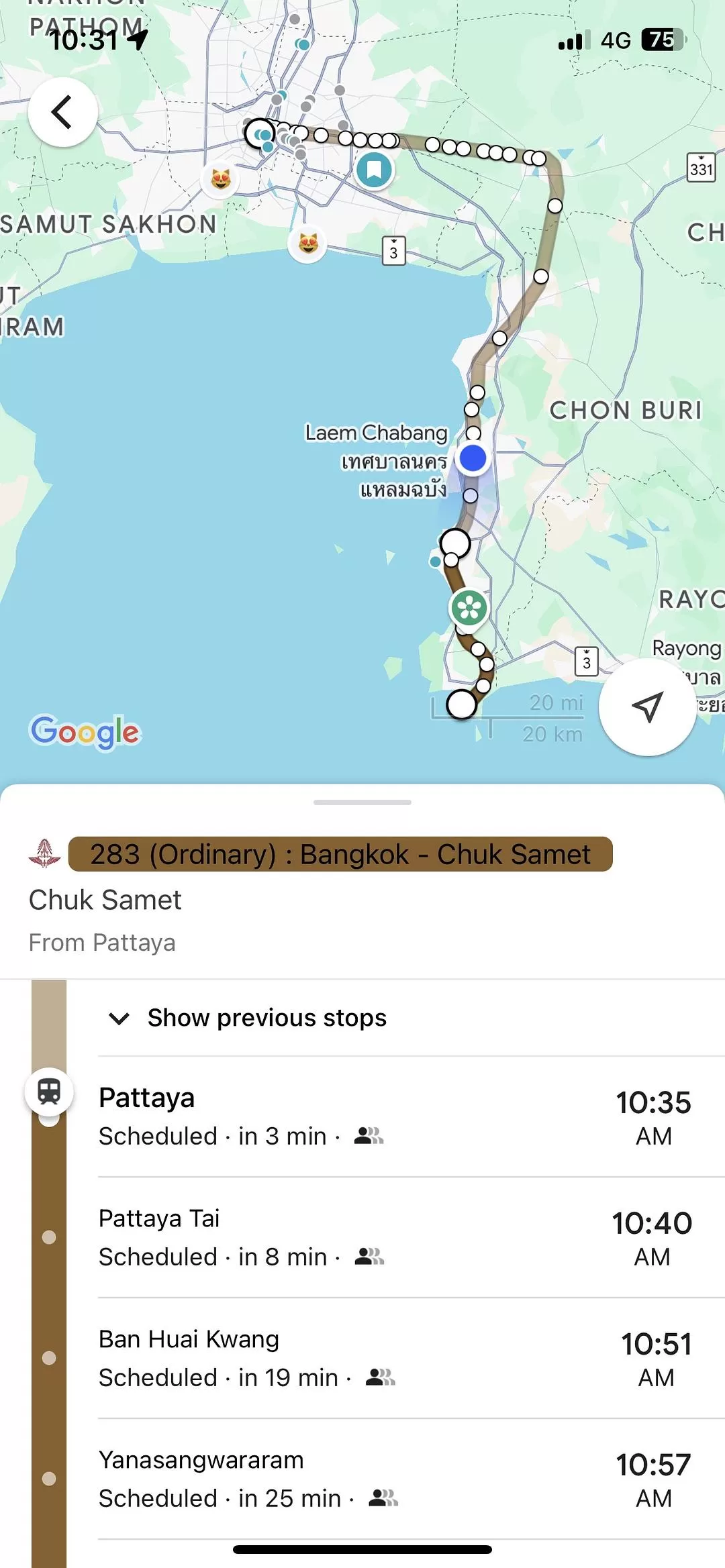Tap the saved place bookmark pin
Screen dimensions: 725x1568
click(374, 170)
